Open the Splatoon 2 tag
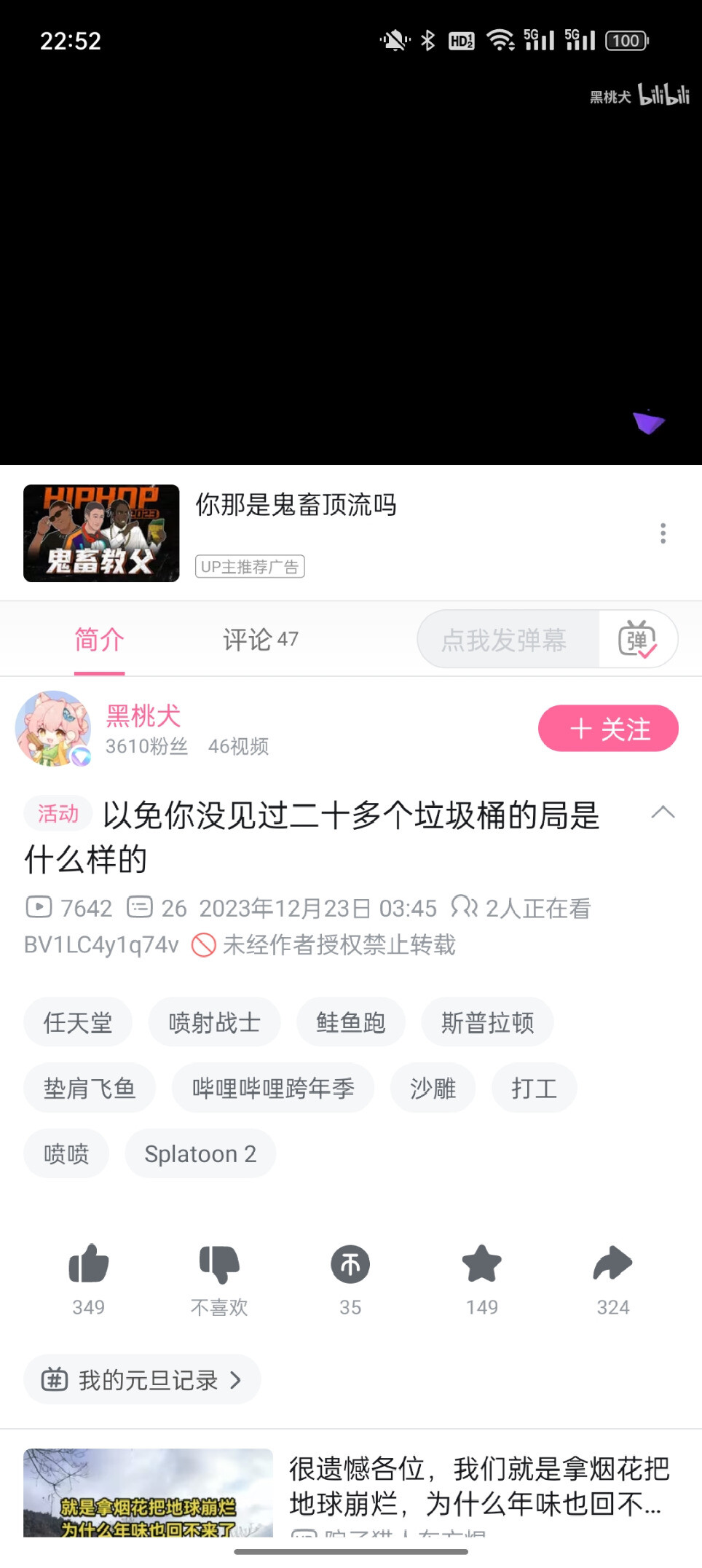Image resolution: width=702 pixels, height=1568 pixels. (x=200, y=1153)
